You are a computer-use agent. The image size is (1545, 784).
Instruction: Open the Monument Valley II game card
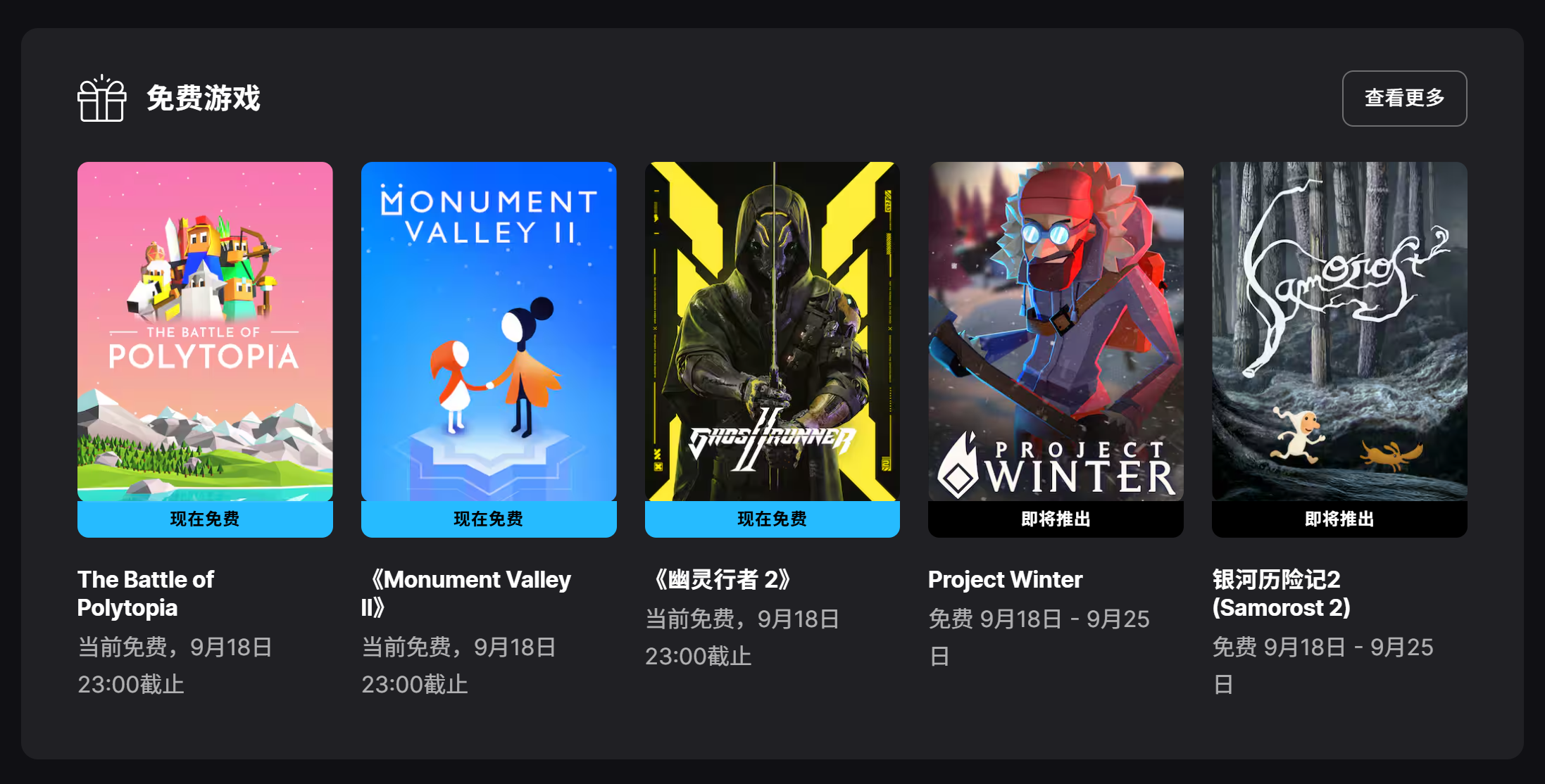[x=488, y=331]
